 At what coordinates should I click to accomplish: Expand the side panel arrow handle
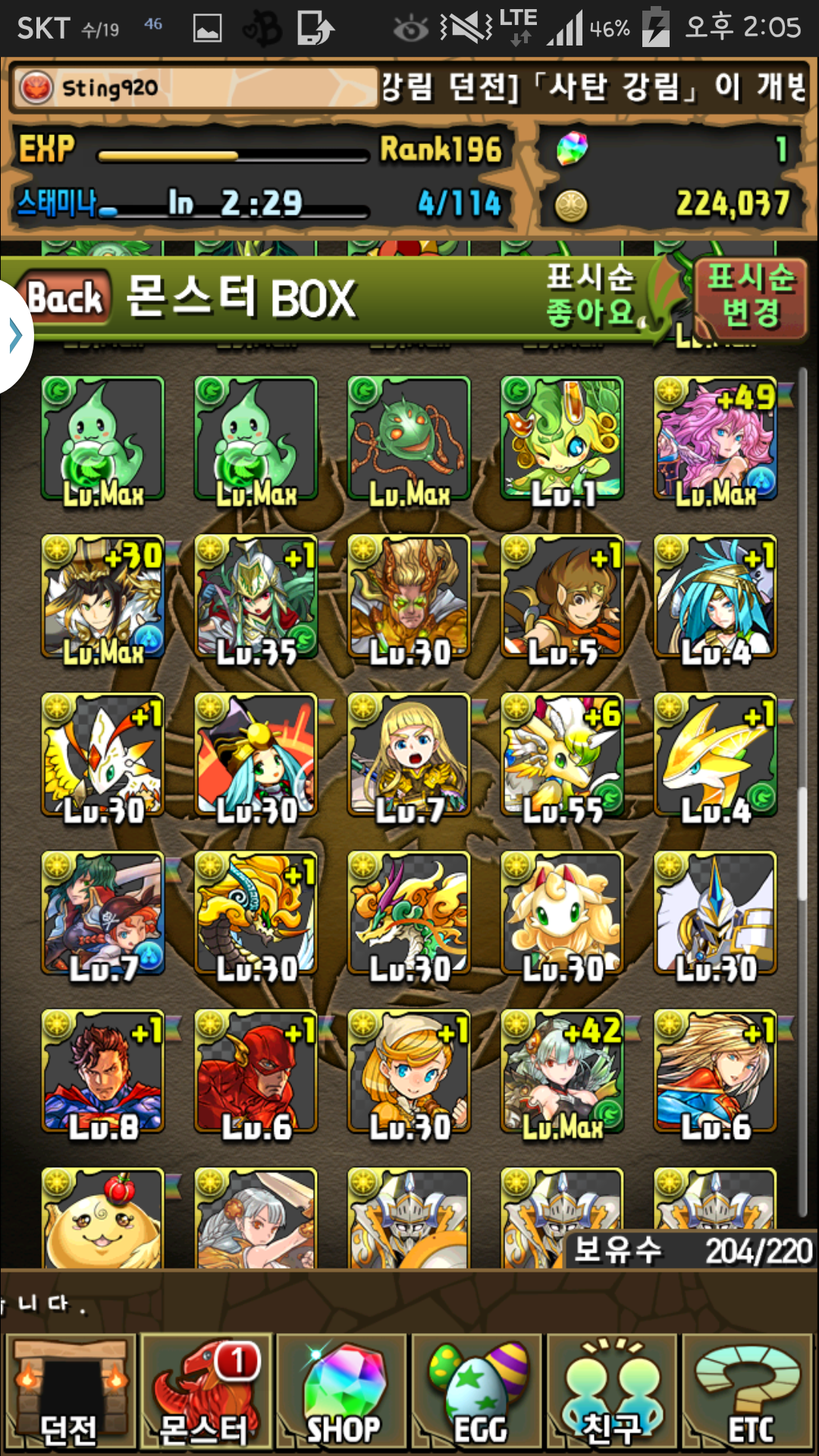coord(15,335)
